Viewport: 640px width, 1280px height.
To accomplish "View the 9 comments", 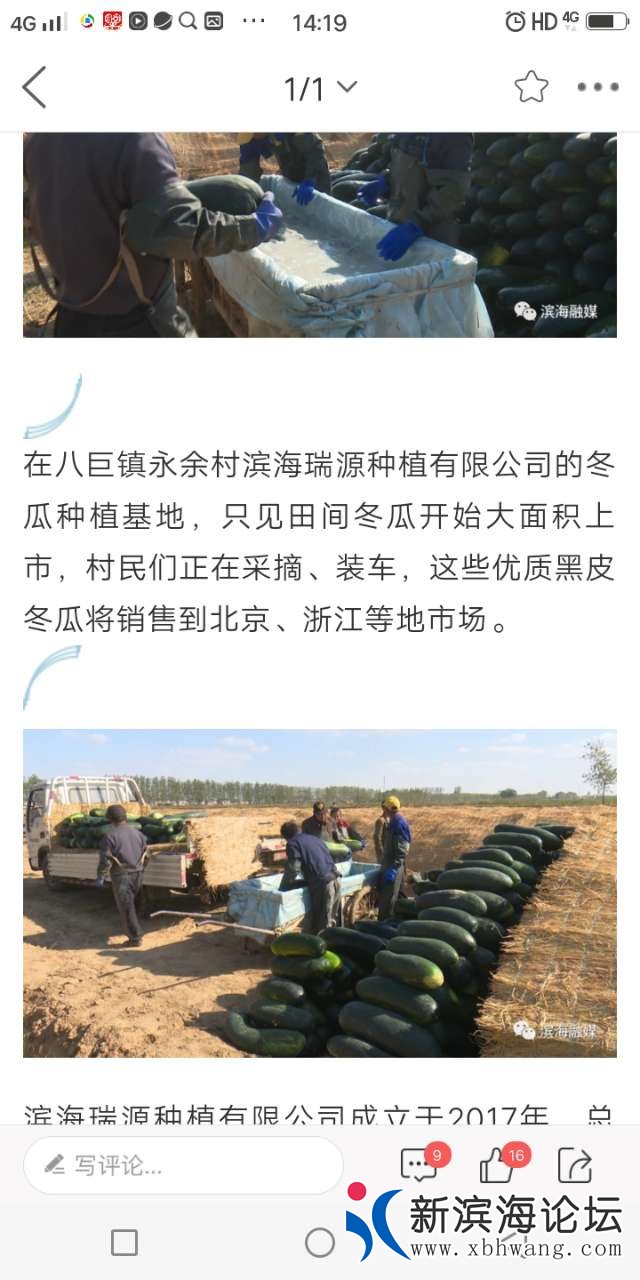I will click(420, 1165).
